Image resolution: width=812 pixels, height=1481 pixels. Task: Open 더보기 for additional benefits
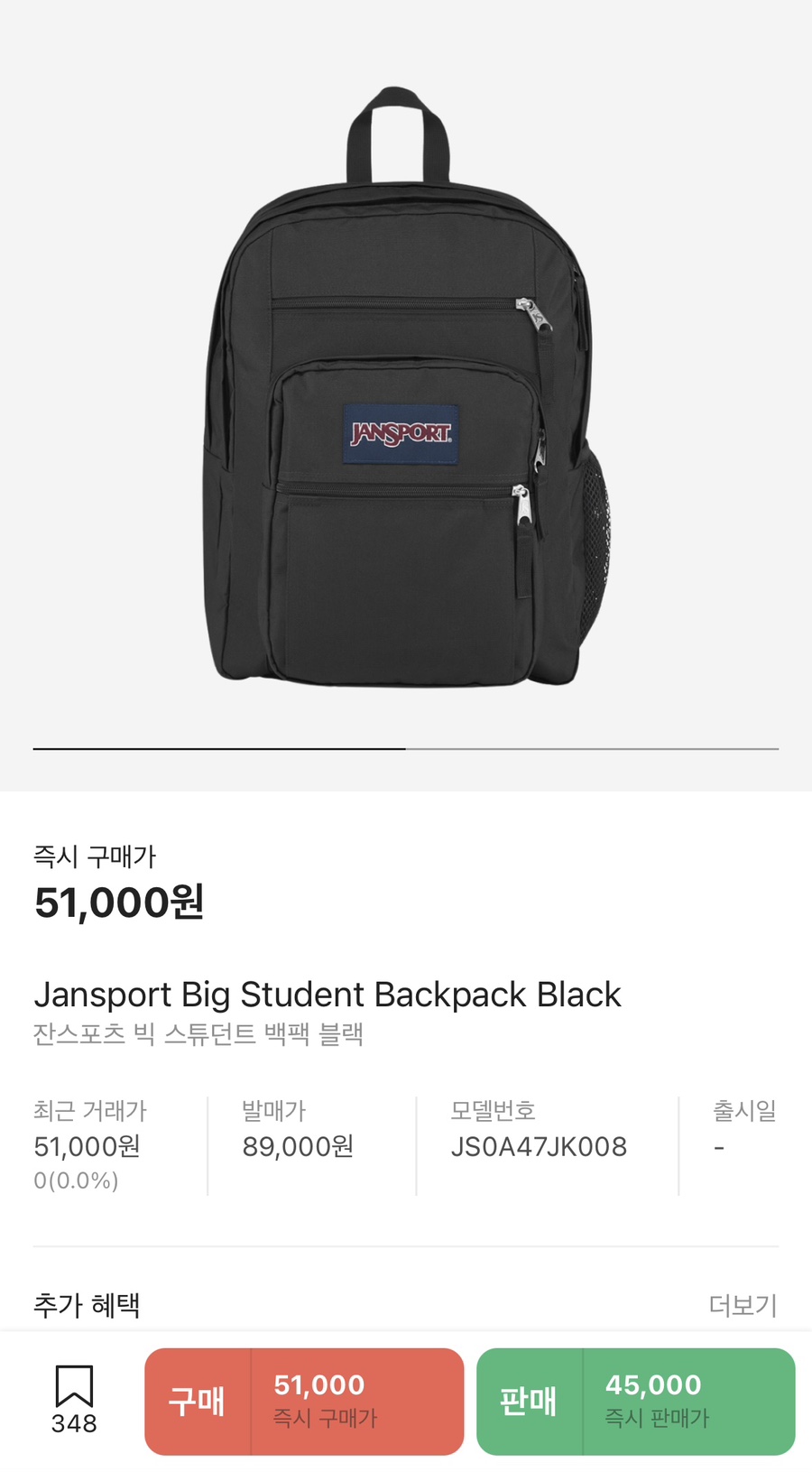(x=743, y=1305)
